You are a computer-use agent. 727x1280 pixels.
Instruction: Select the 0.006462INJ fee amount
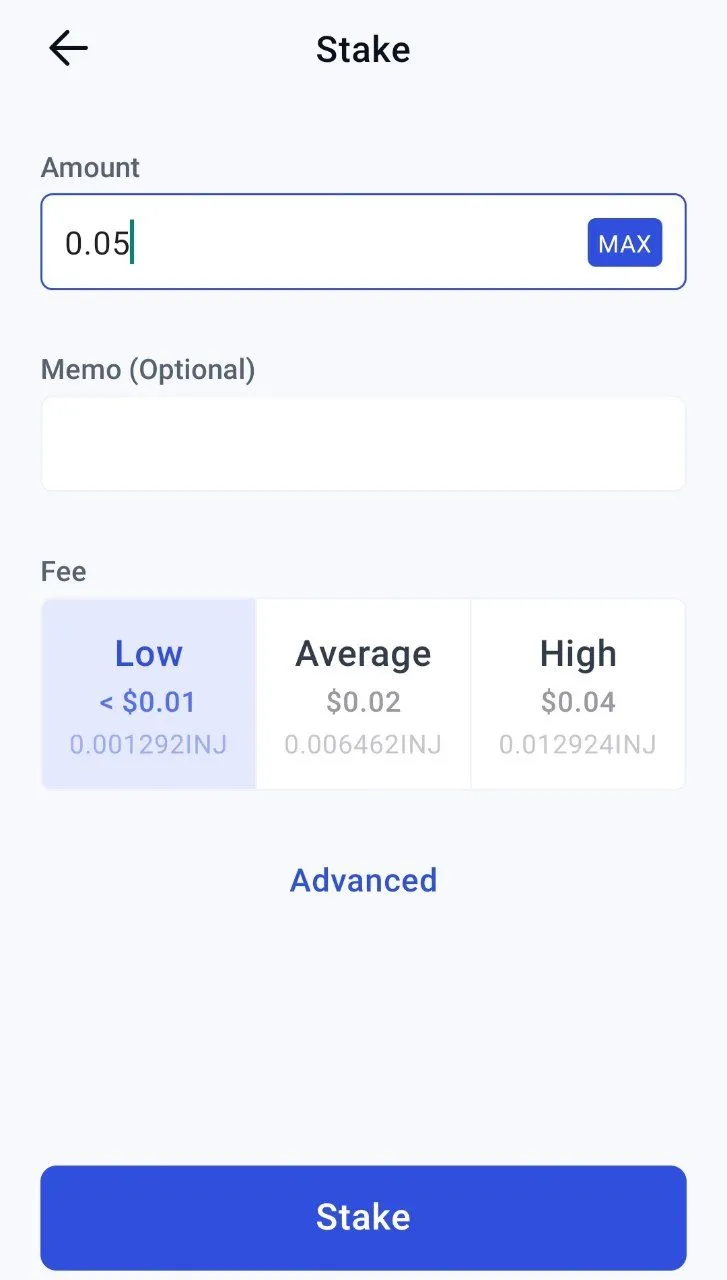[363, 744]
